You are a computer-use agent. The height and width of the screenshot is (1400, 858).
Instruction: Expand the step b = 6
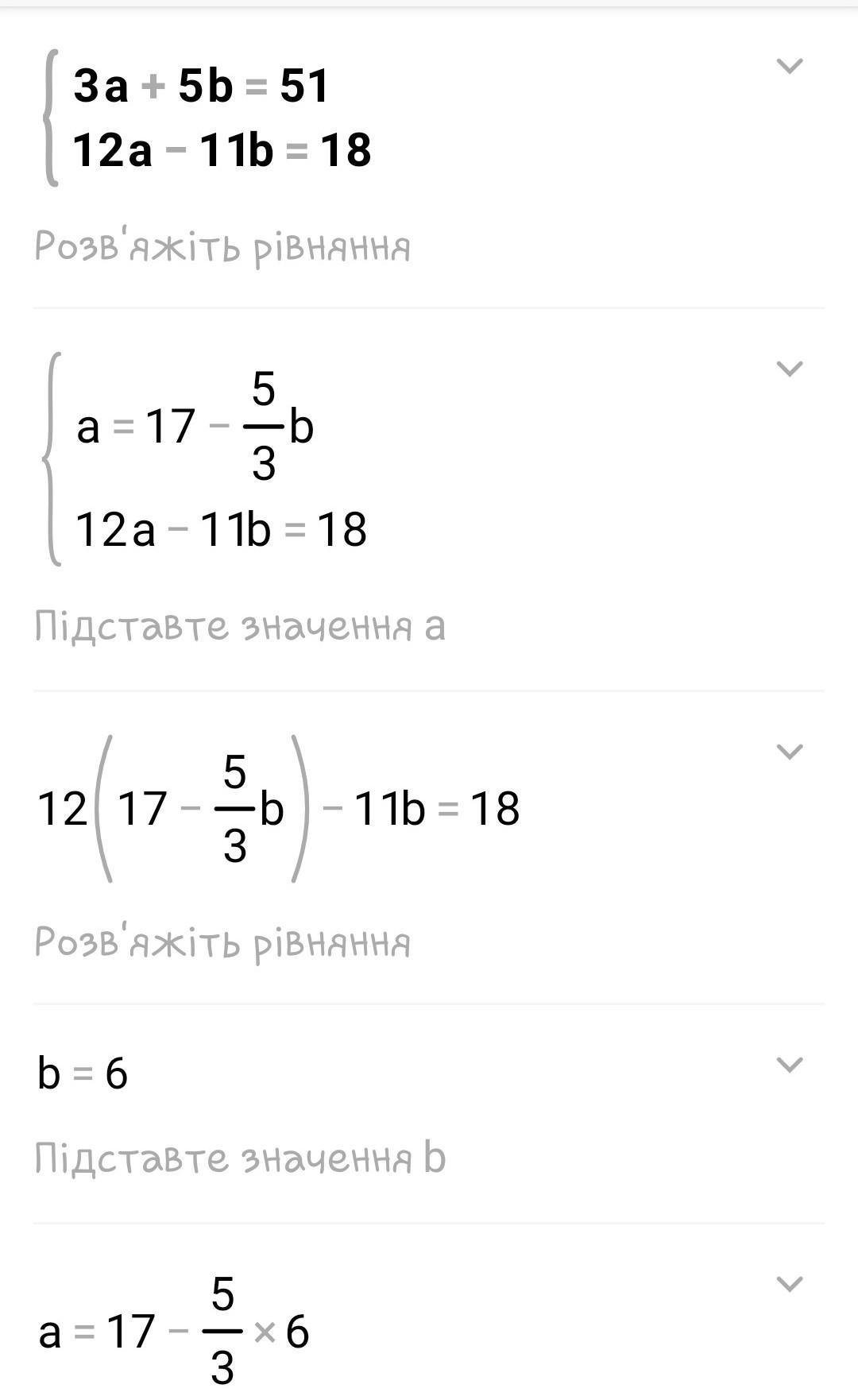click(789, 1065)
